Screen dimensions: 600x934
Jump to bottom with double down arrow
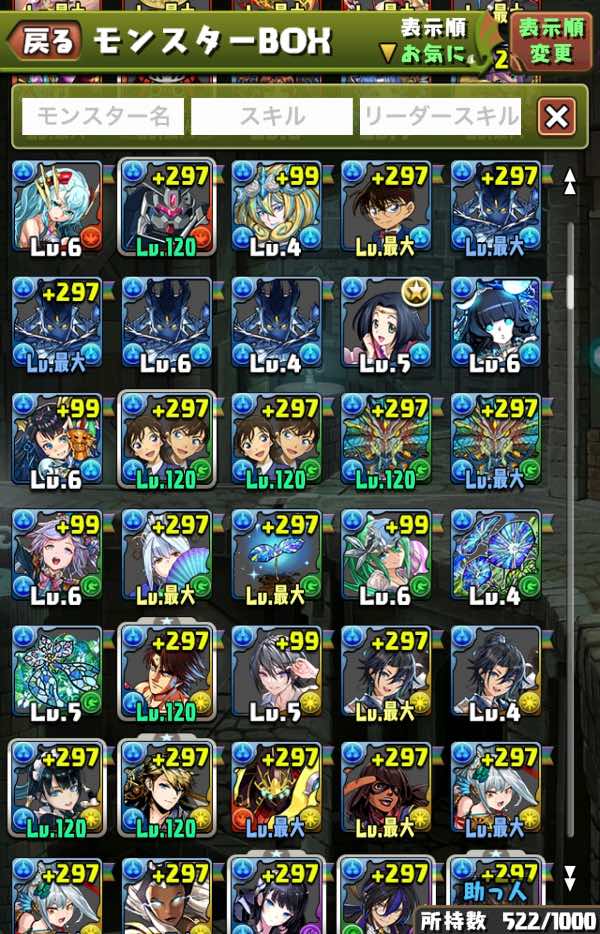(570, 878)
